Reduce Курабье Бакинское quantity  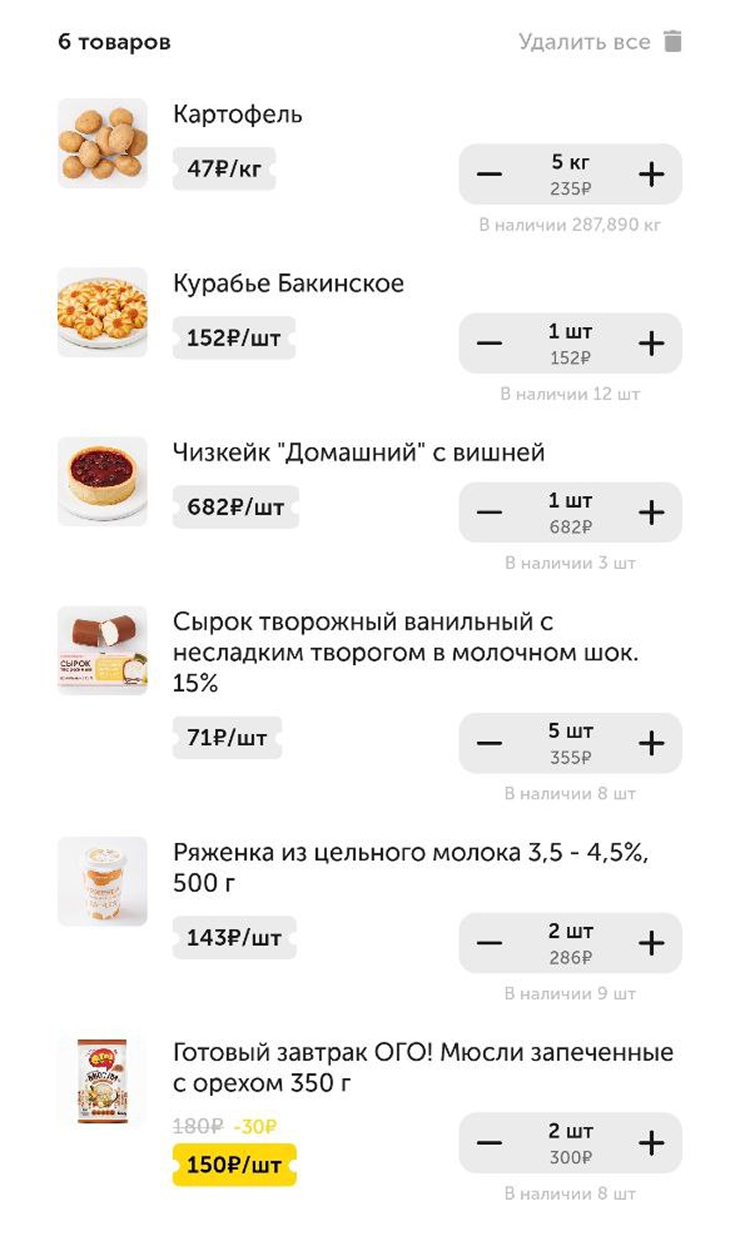click(489, 344)
